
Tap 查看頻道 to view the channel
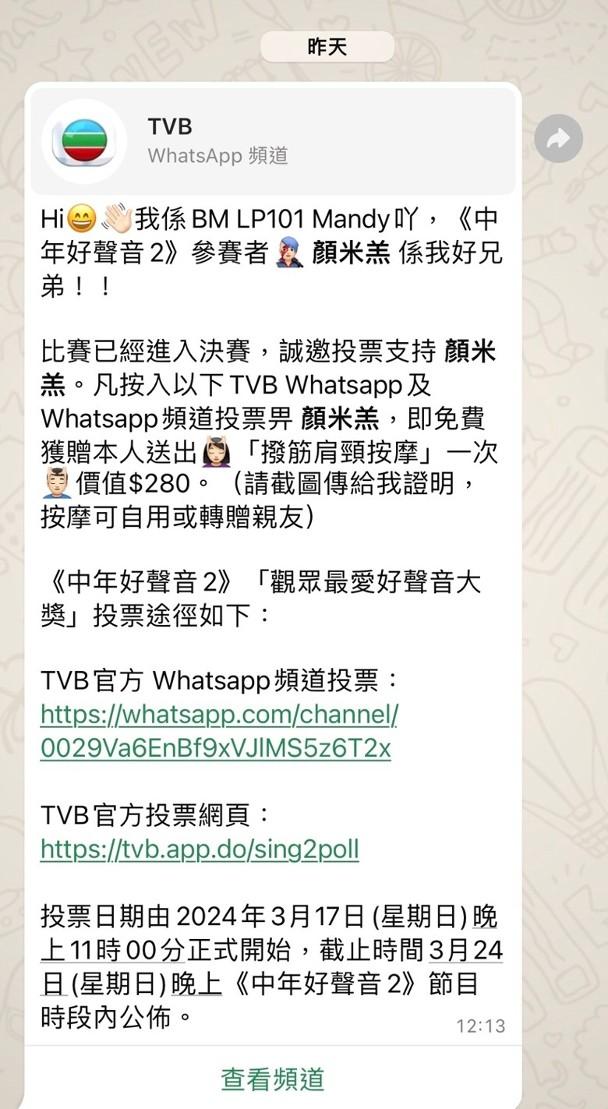pos(272,1079)
